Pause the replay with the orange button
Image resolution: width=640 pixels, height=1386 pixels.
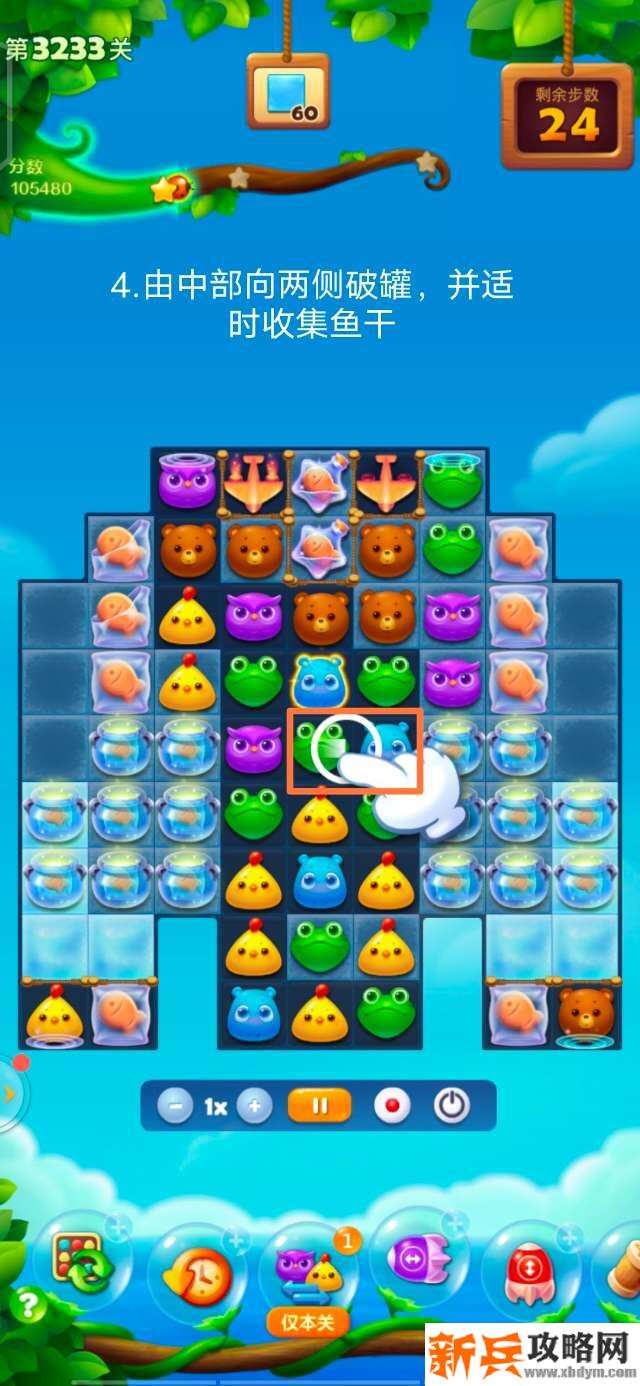[x=320, y=1107]
